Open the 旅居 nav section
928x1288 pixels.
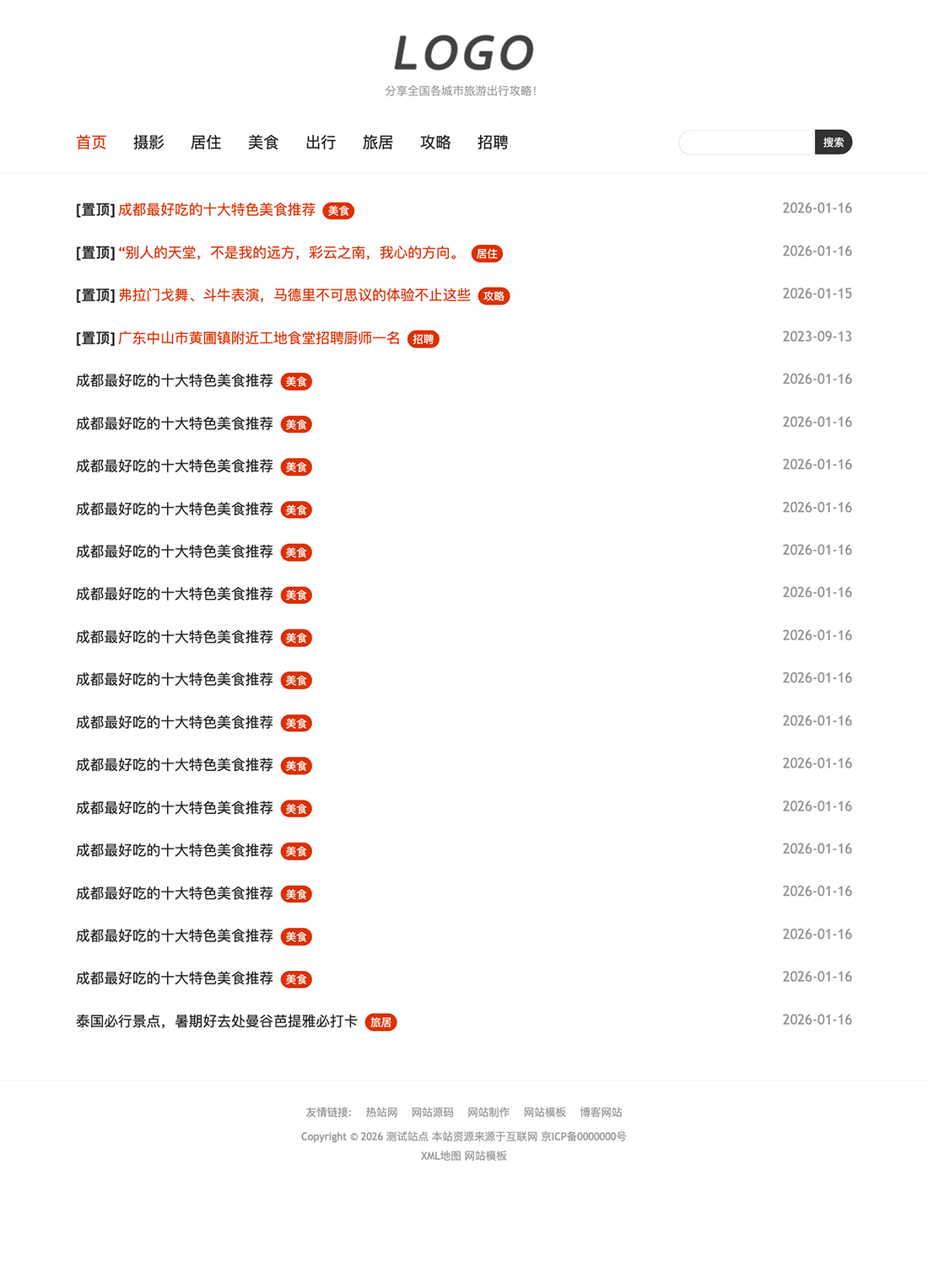(378, 143)
